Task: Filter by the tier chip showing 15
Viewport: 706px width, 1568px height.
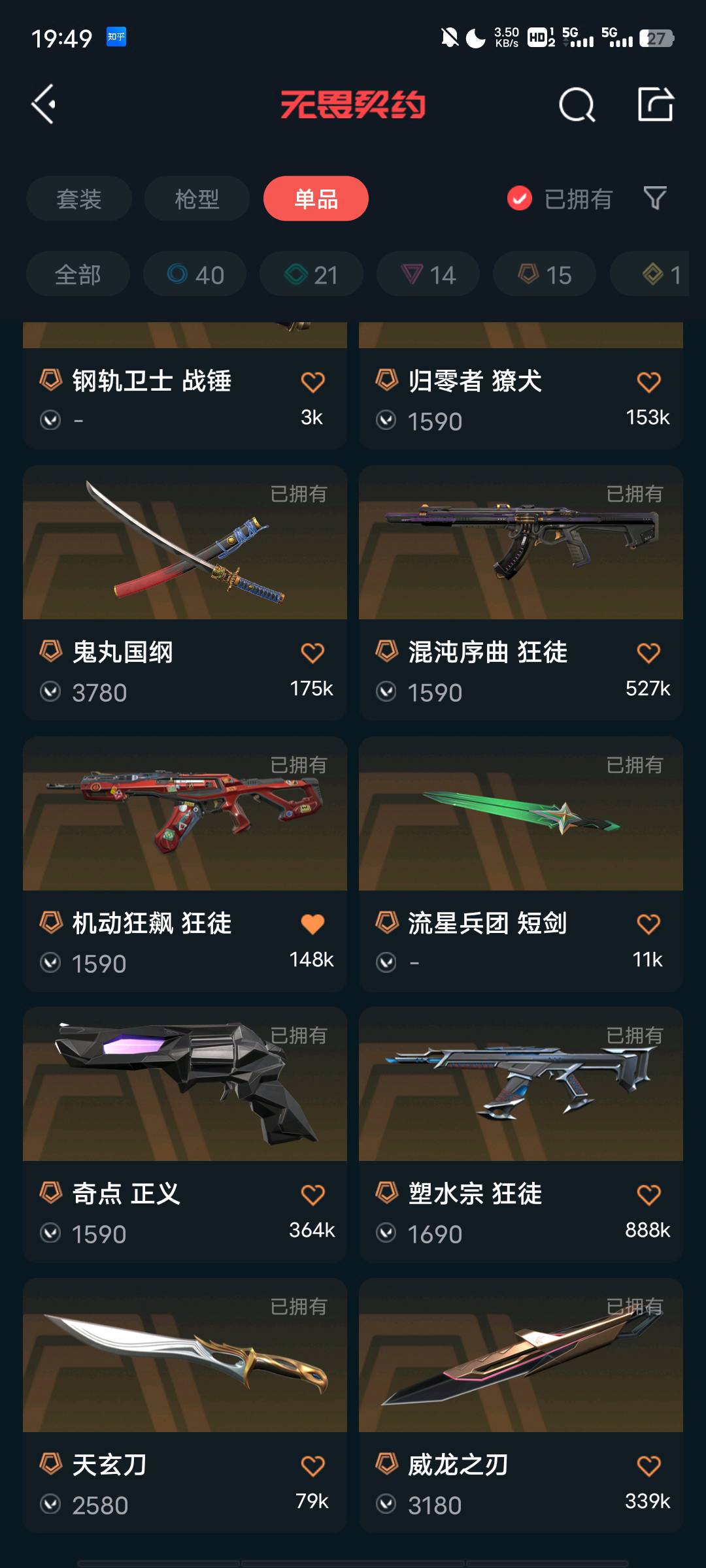Action: point(545,274)
